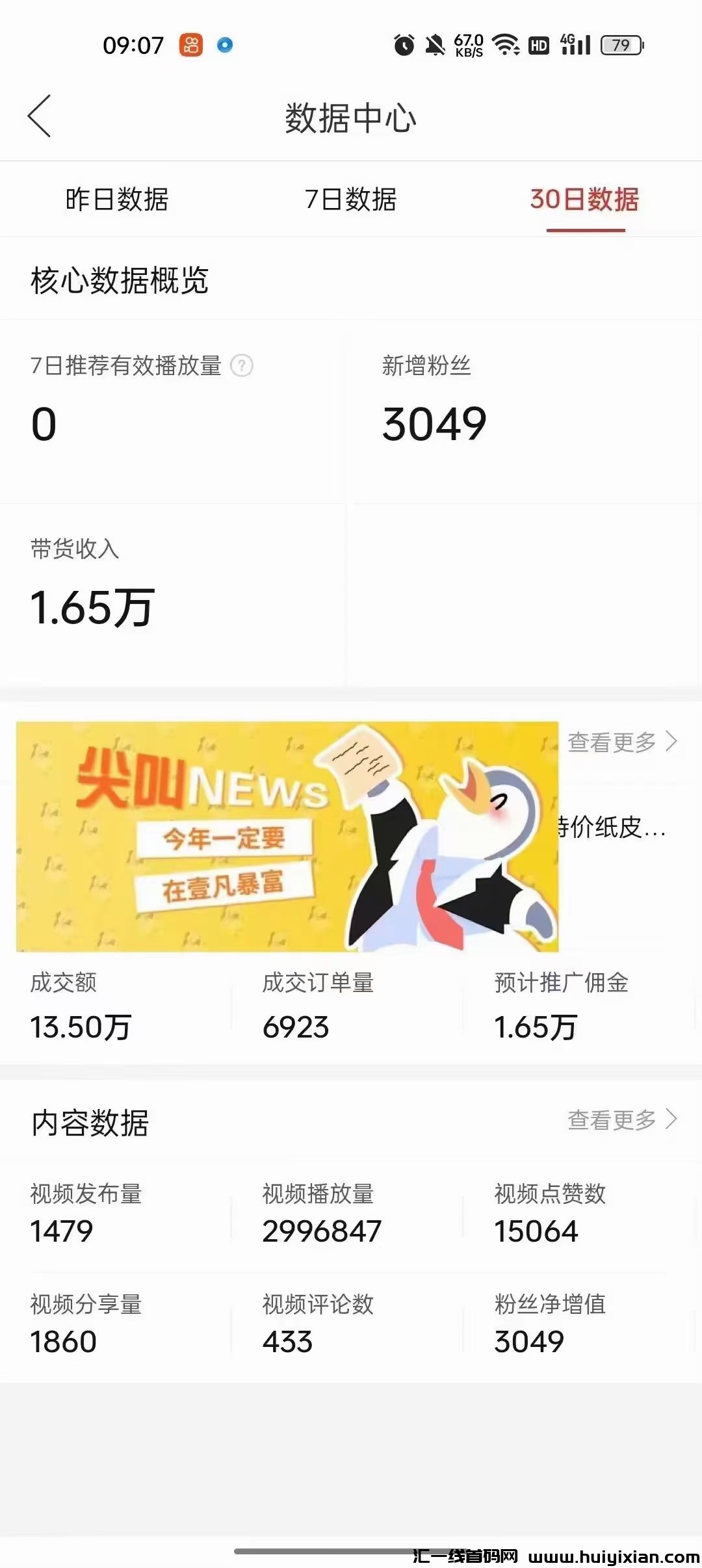
Task: Switch to the 昨日数据 tab
Action: (117, 200)
